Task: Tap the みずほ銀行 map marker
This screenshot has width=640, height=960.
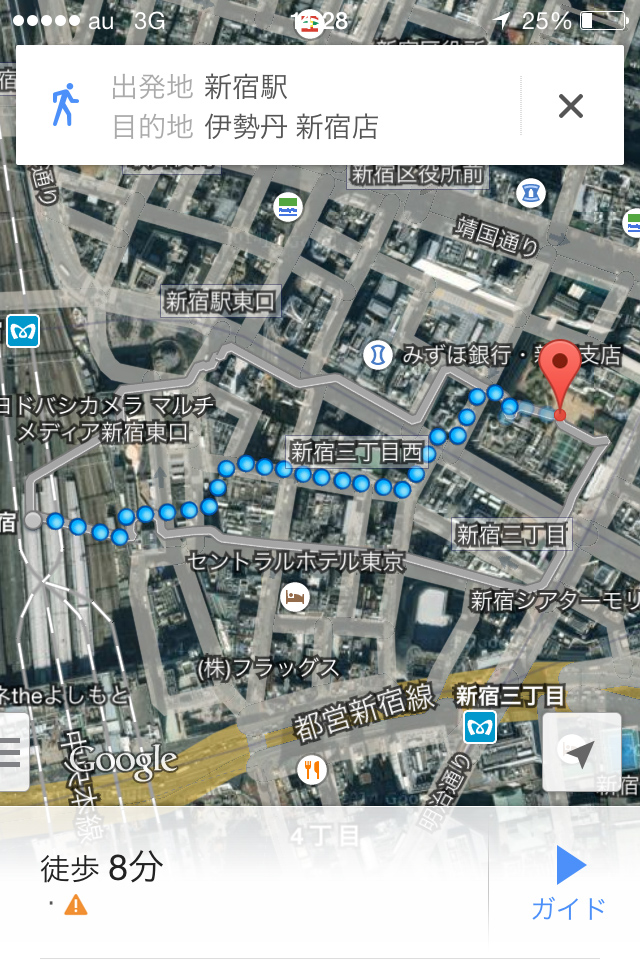Action: [377, 355]
